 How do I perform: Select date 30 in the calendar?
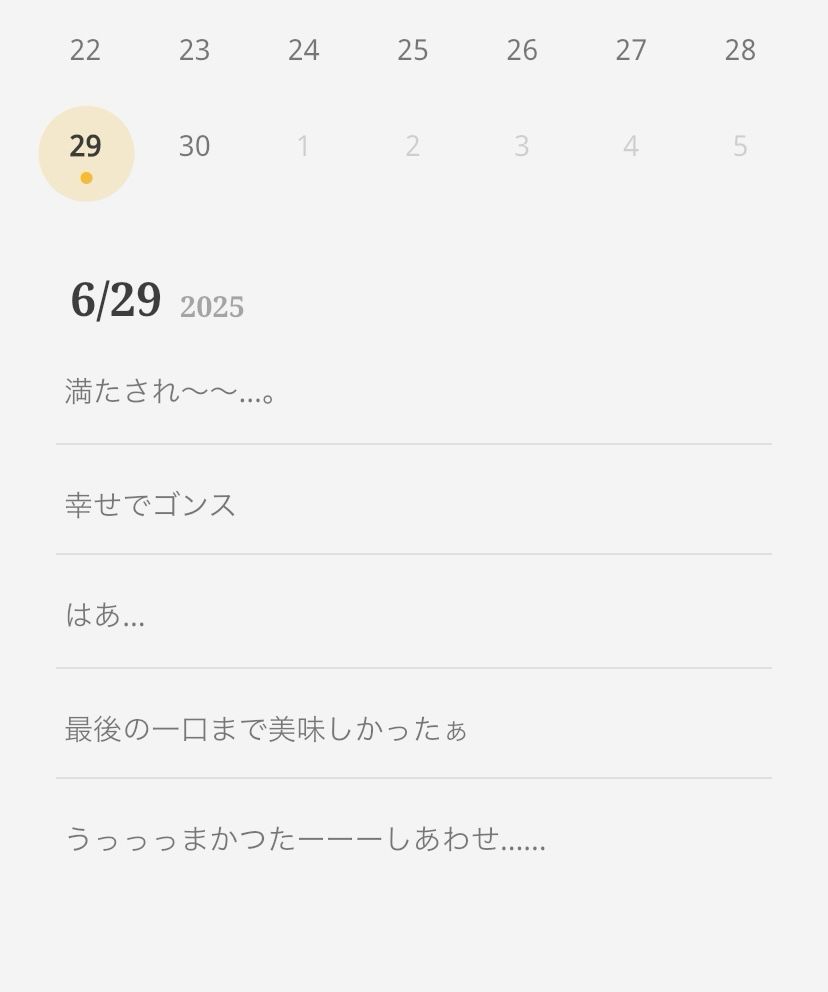click(194, 147)
